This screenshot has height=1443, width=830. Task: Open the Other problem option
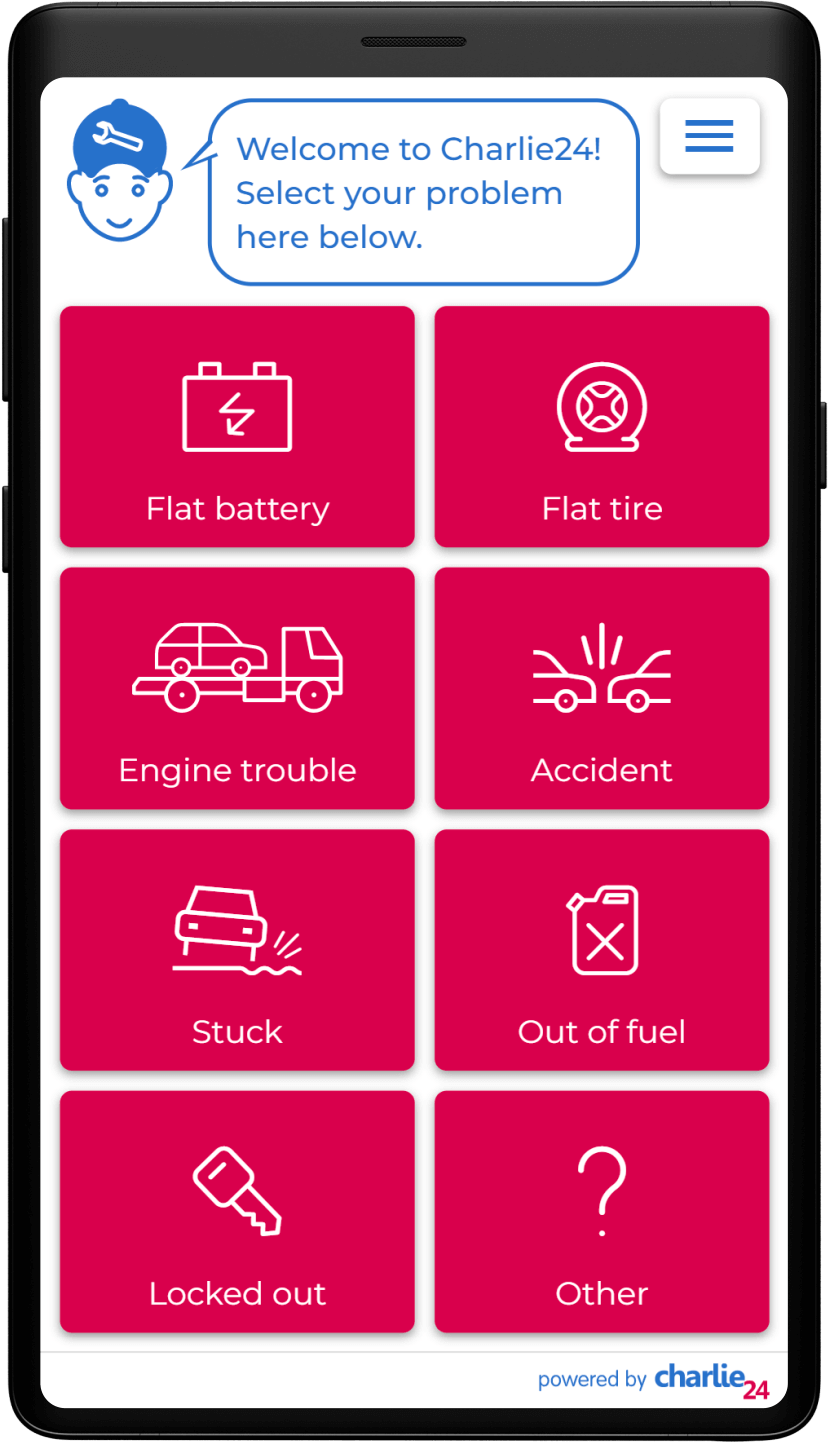point(602,1212)
